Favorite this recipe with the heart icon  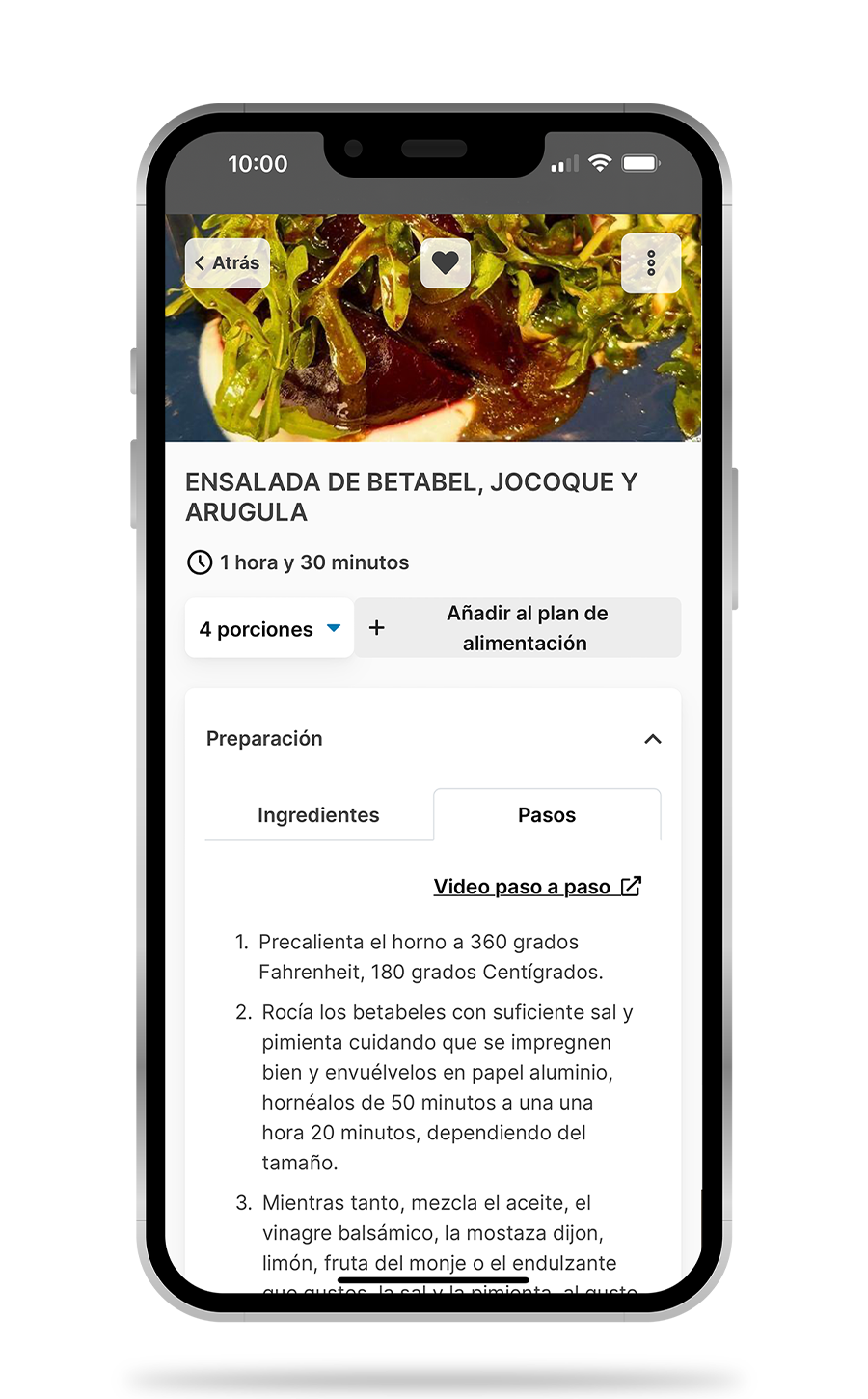445,262
